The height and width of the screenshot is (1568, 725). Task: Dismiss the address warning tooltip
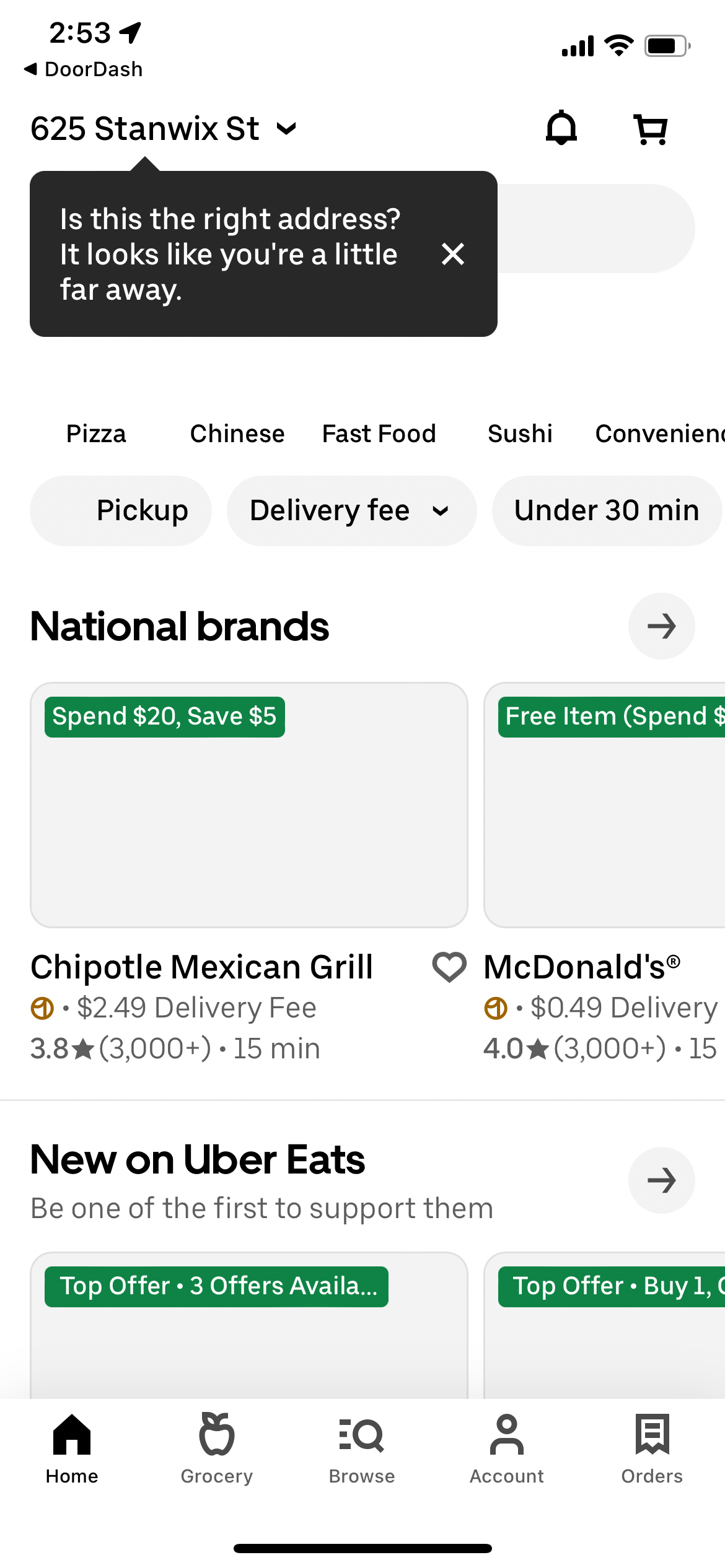tap(452, 254)
